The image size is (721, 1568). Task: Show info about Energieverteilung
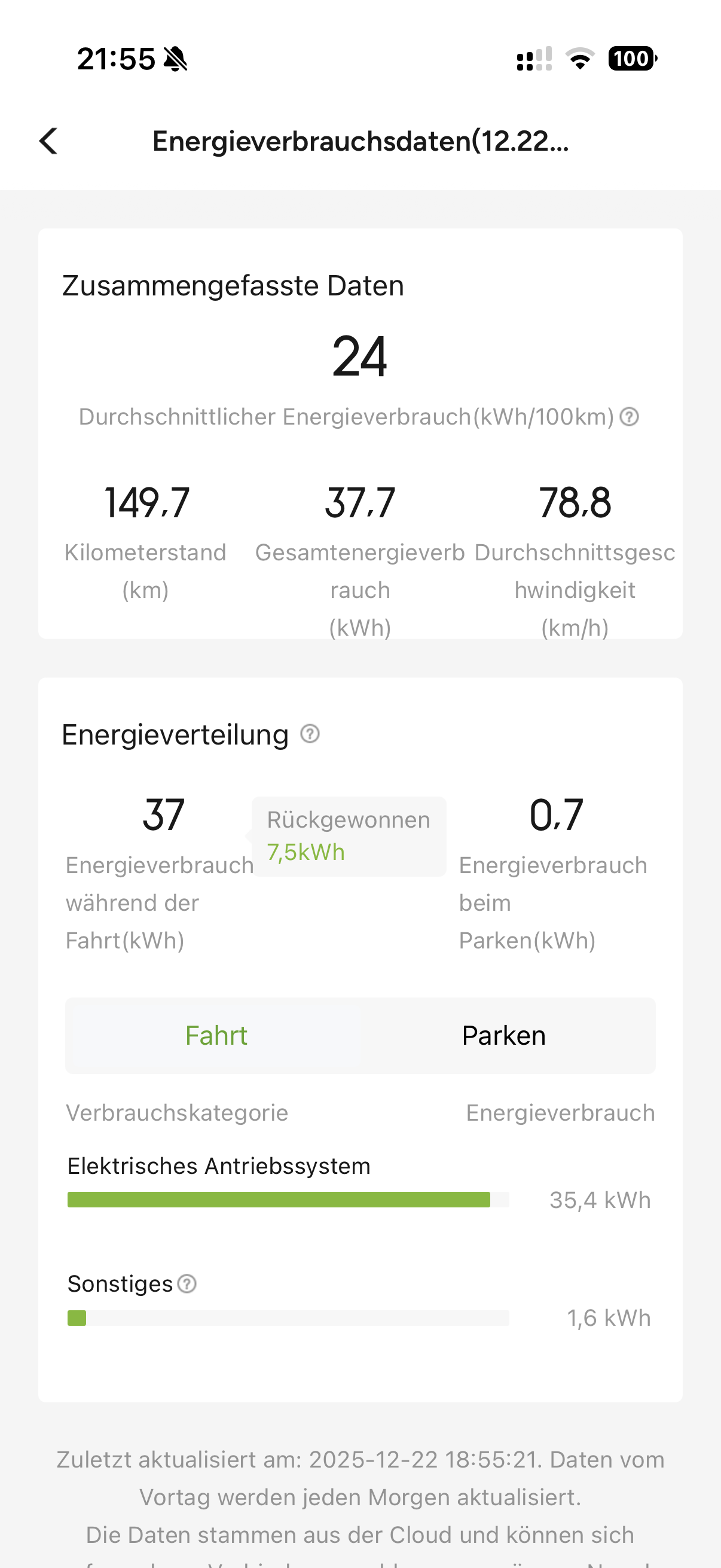point(310,734)
